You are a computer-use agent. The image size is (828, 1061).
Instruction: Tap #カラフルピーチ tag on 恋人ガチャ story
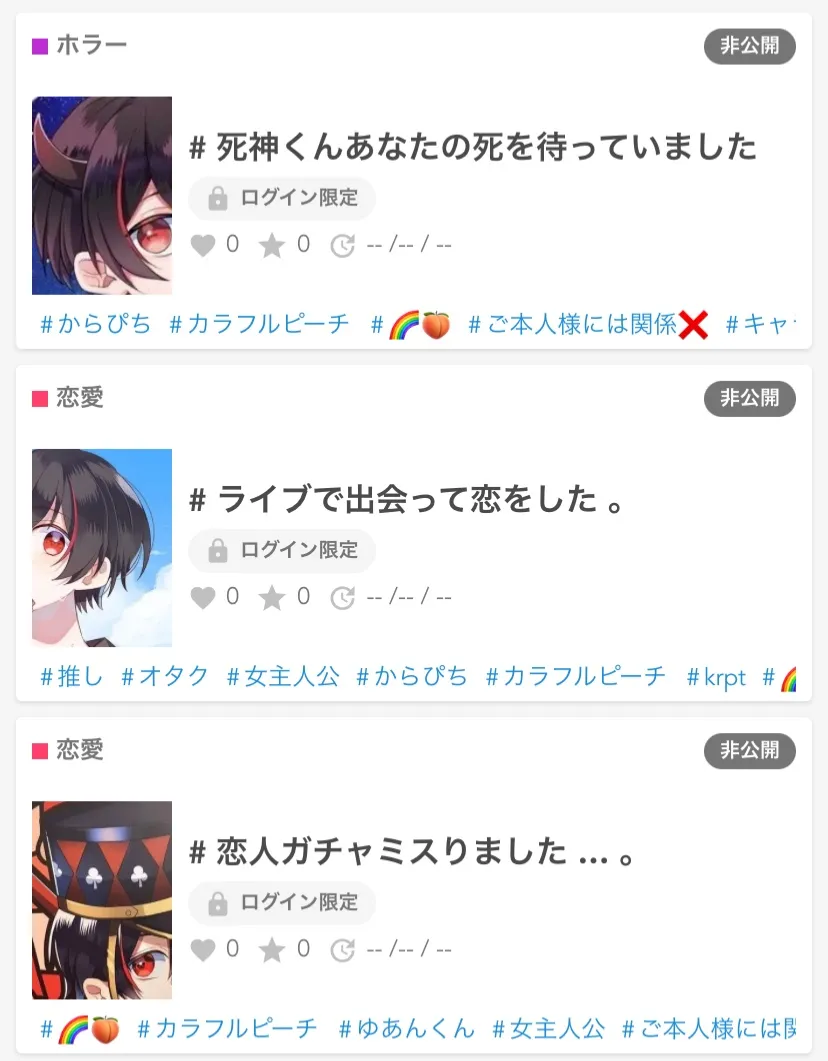click(227, 1028)
